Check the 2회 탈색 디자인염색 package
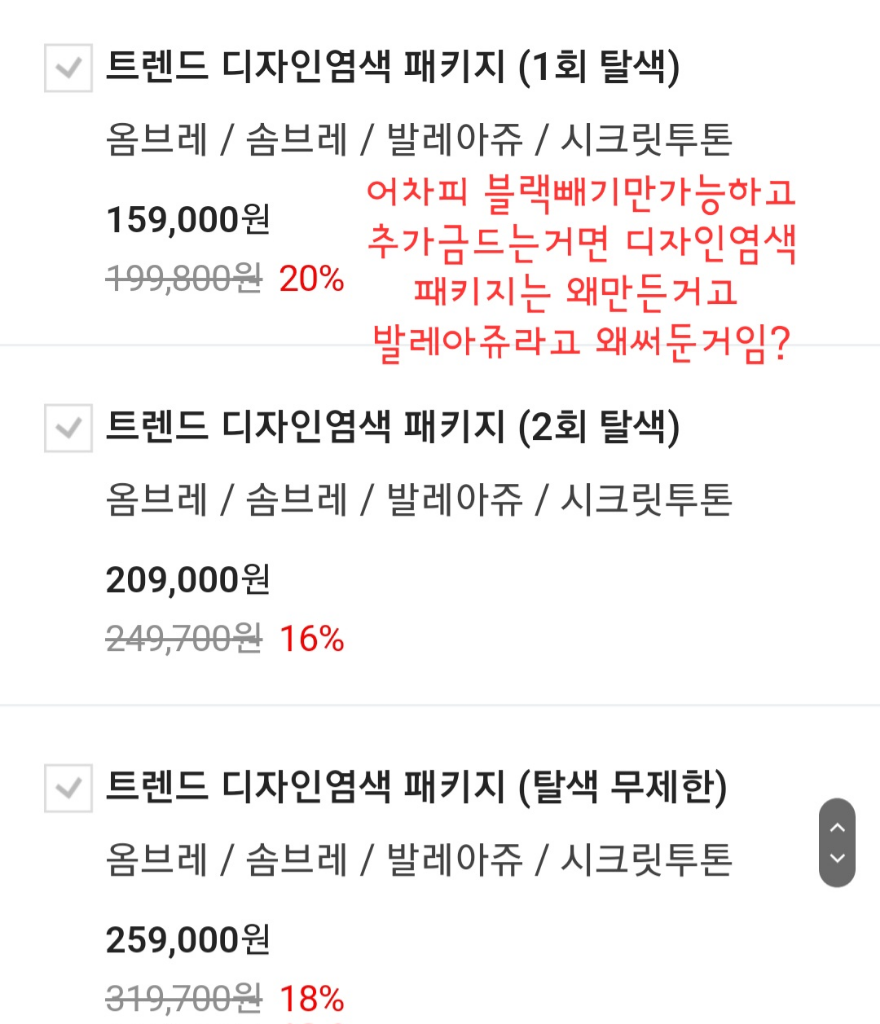 68,428
